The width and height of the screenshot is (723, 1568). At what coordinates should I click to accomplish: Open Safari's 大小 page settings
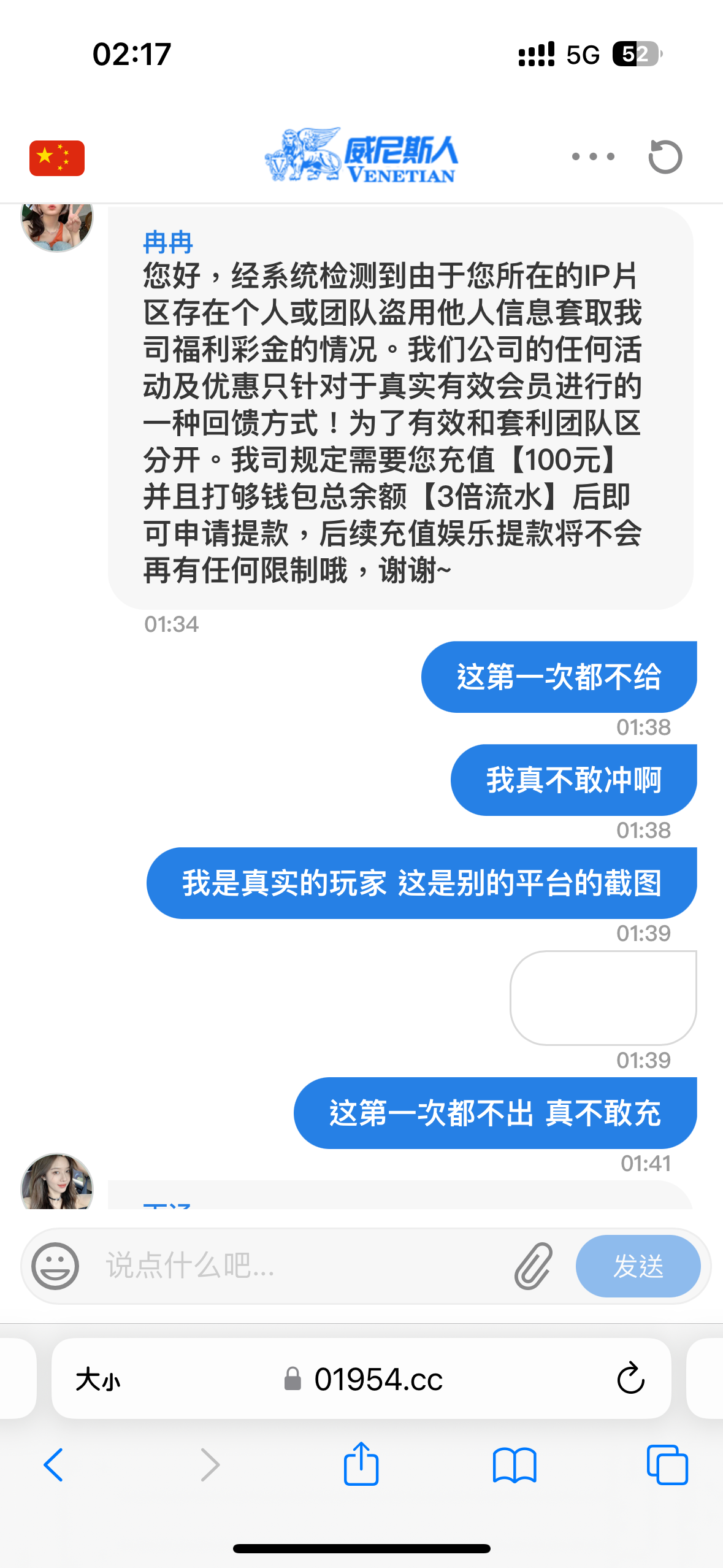(x=98, y=1380)
